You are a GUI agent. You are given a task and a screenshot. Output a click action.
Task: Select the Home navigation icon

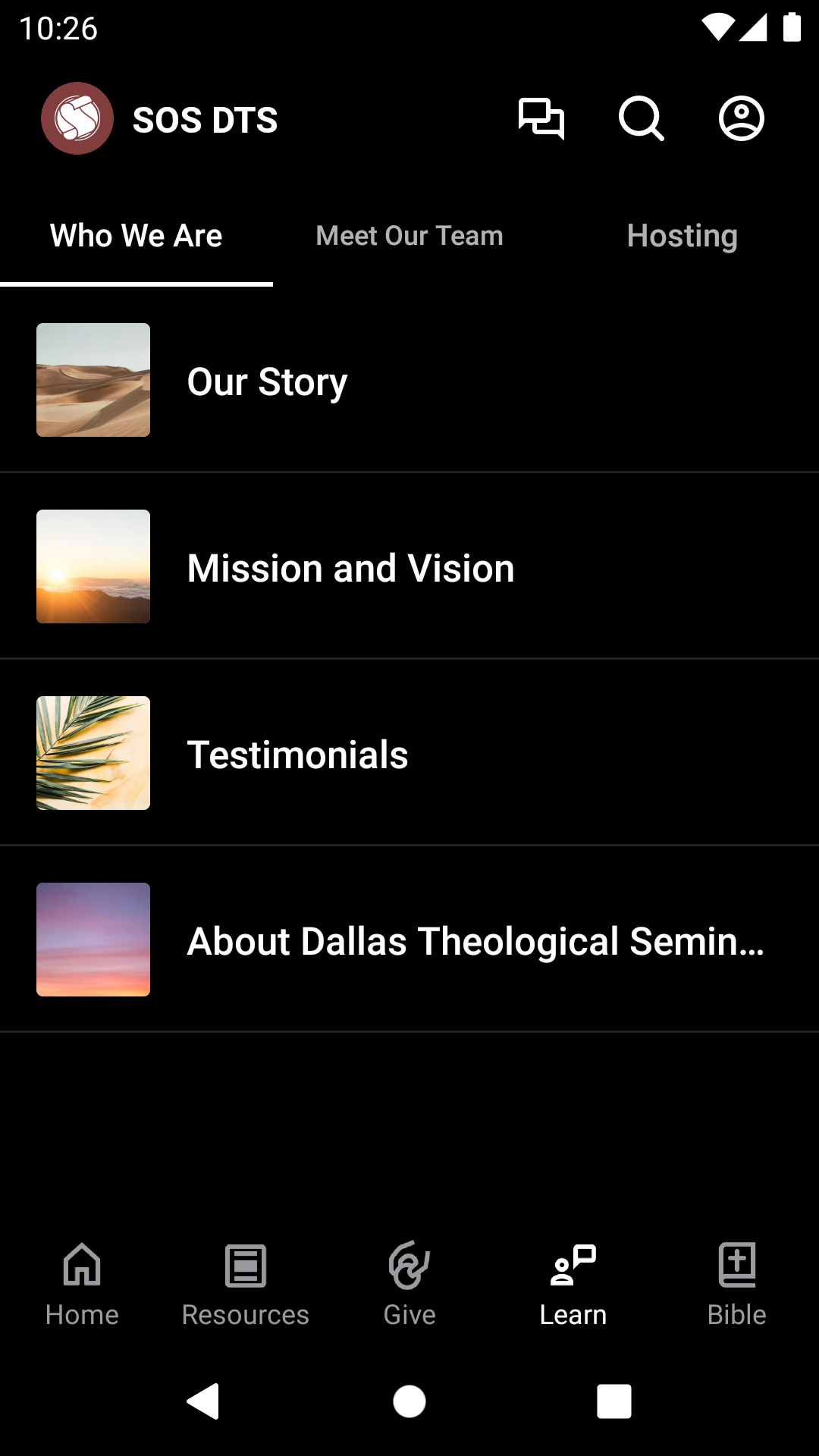[81, 1282]
